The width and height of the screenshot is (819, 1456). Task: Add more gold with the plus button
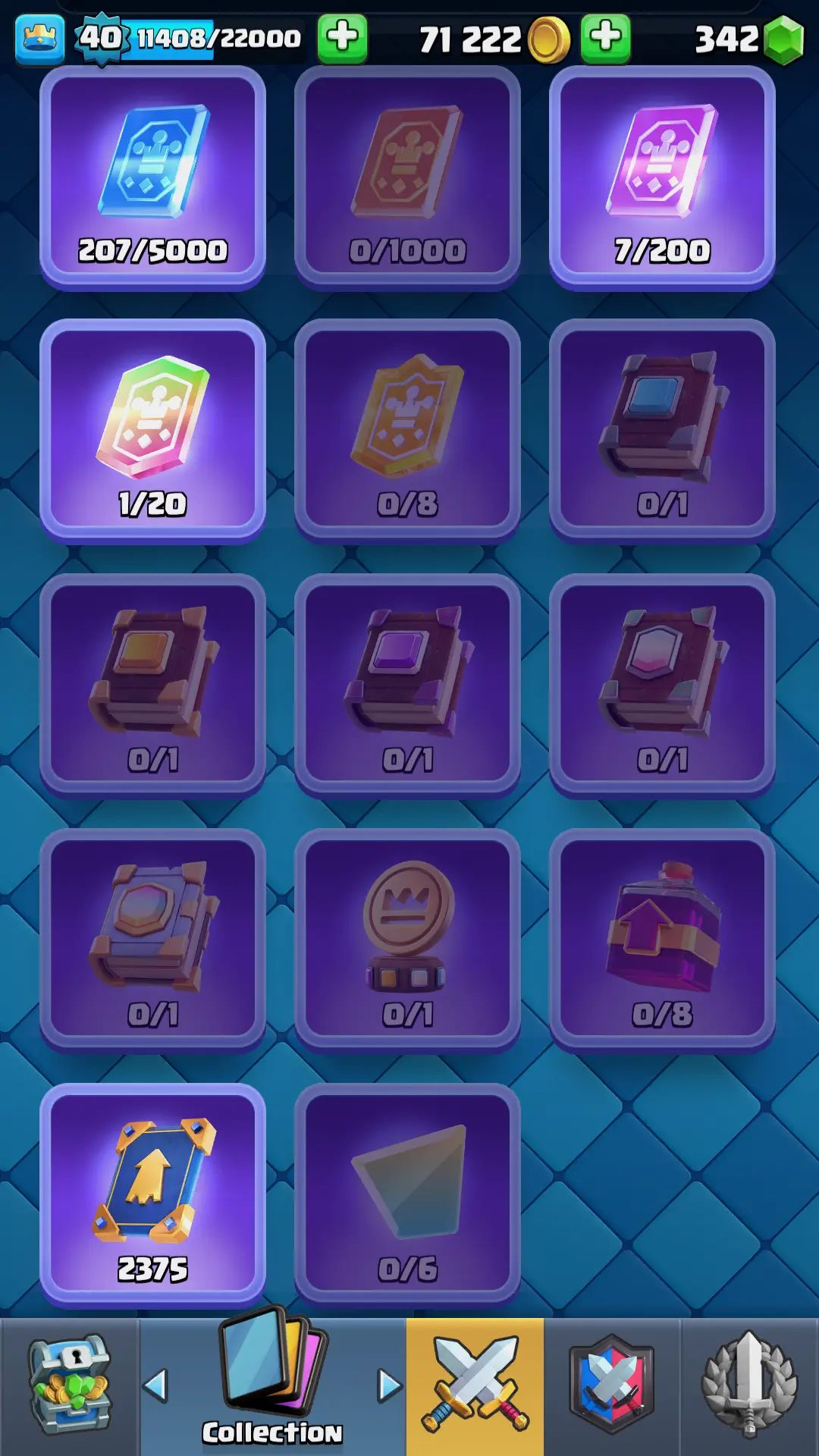pos(605,38)
